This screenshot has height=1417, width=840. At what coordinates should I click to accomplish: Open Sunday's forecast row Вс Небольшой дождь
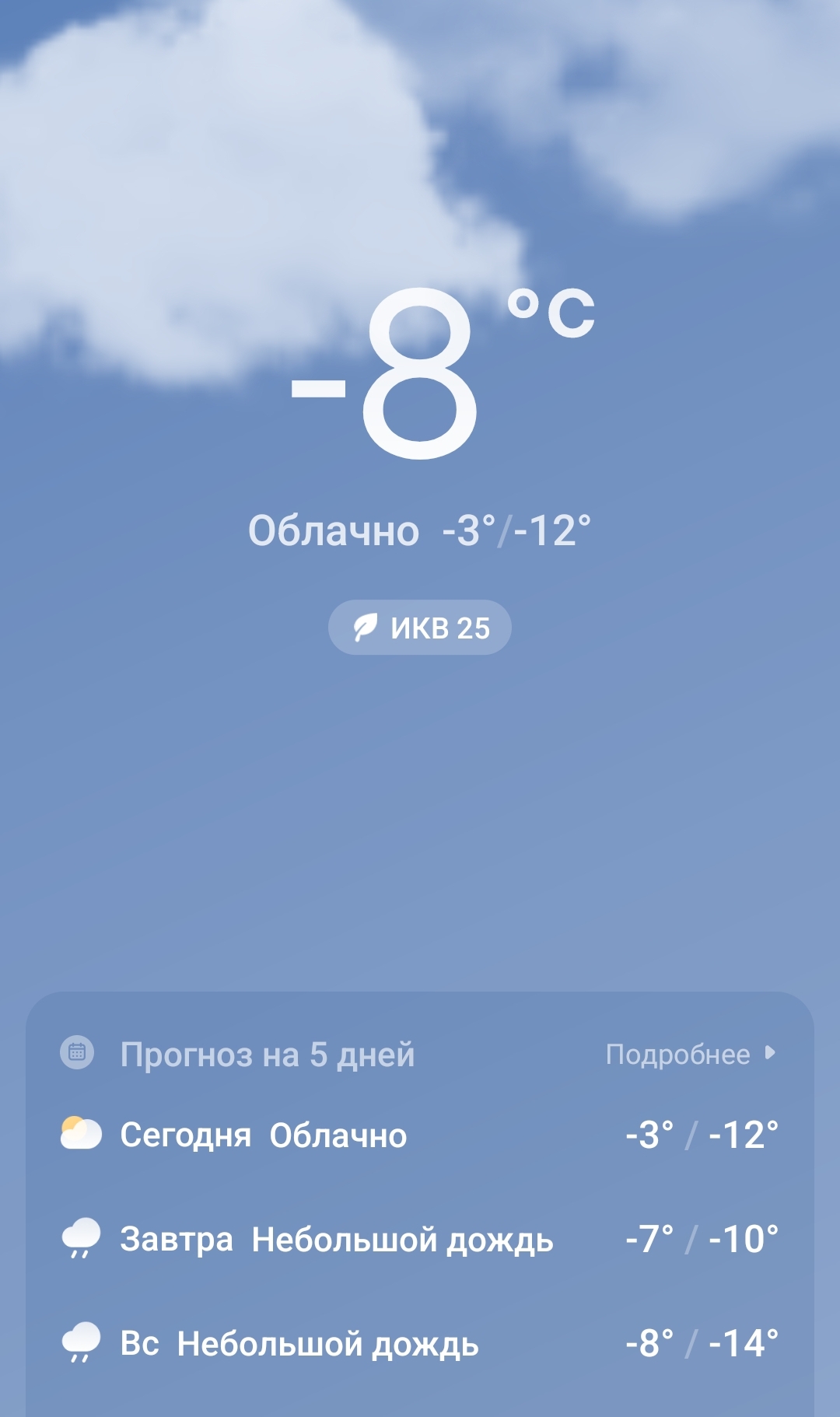tap(420, 1343)
